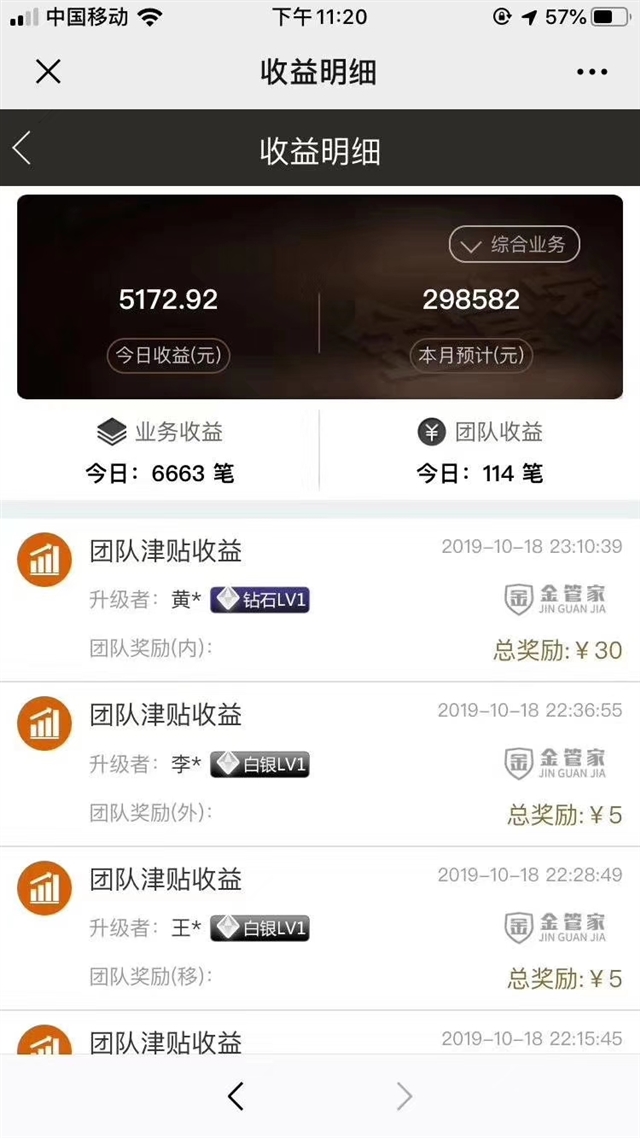Close the webview with the X icon
Image resolution: width=640 pixels, height=1138 pixels.
[x=48, y=71]
